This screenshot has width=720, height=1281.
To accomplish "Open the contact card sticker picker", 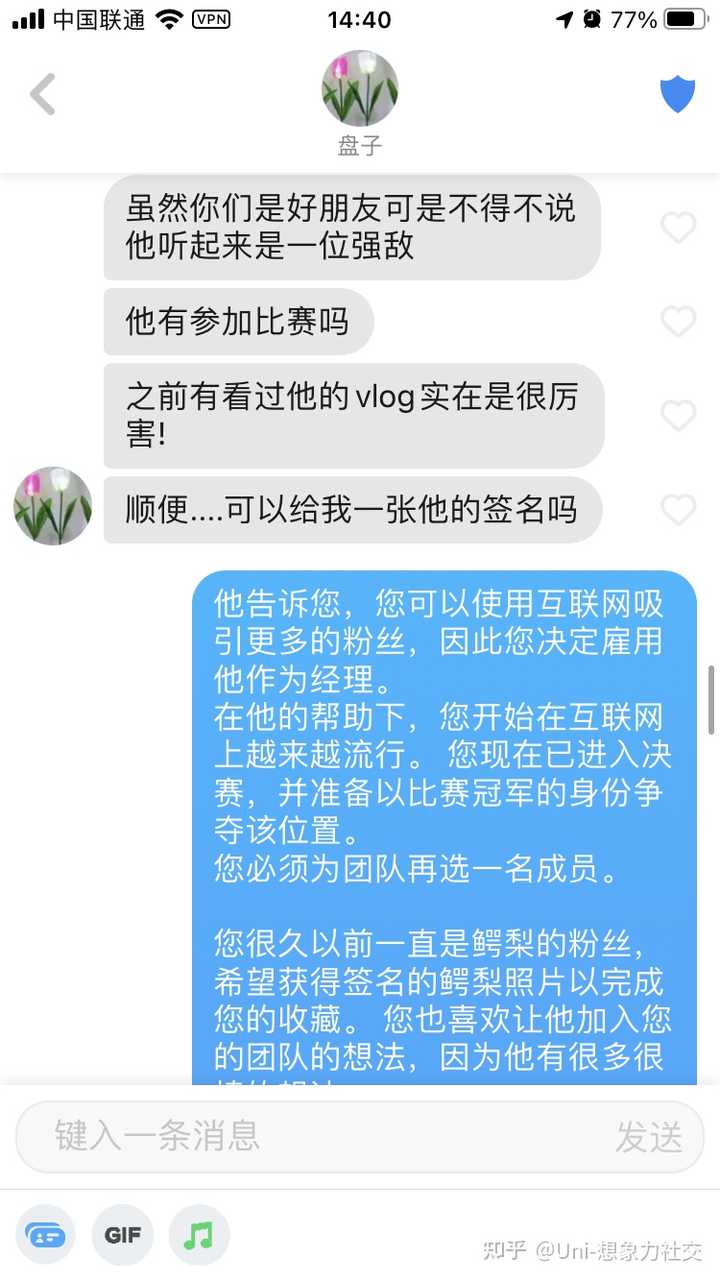I will [x=44, y=1234].
